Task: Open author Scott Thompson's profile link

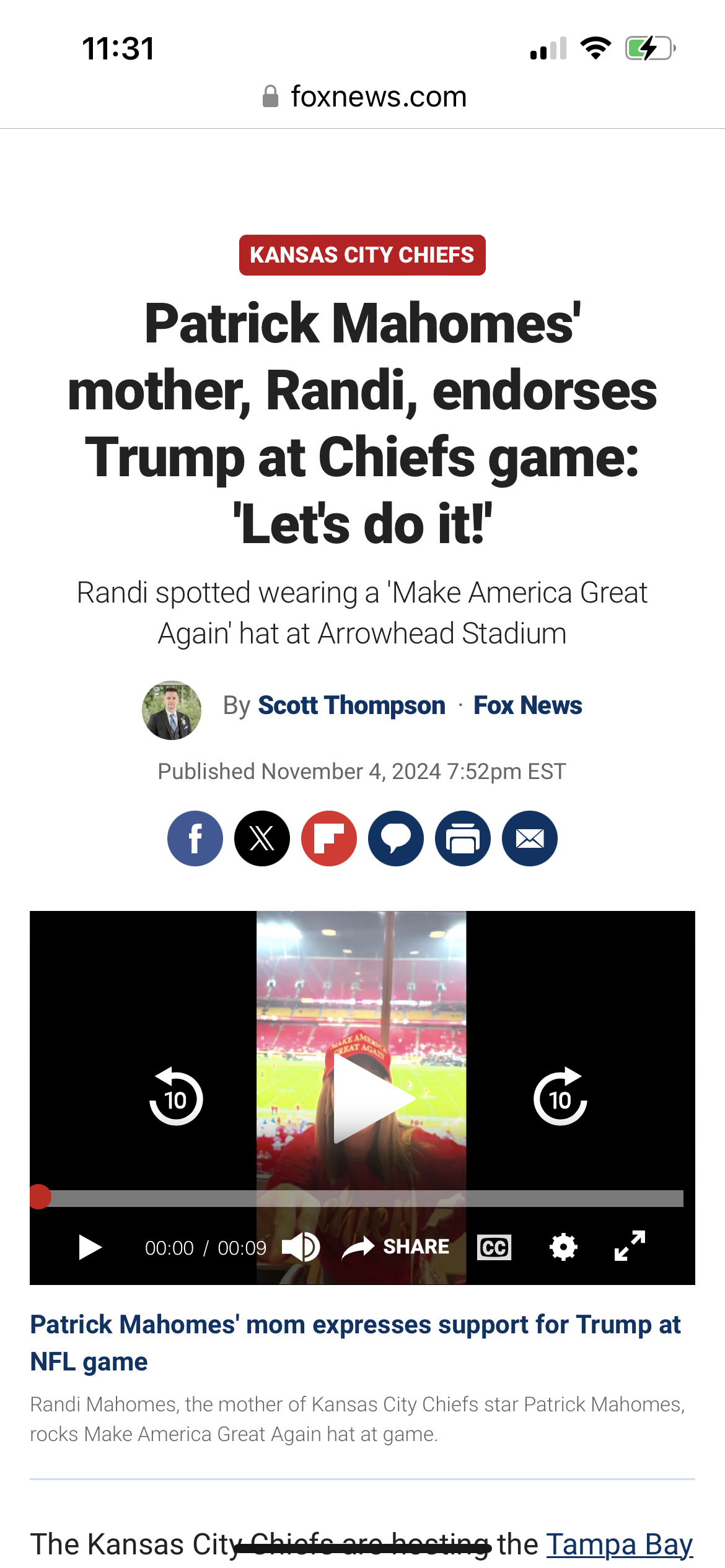Action: point(351,705)
